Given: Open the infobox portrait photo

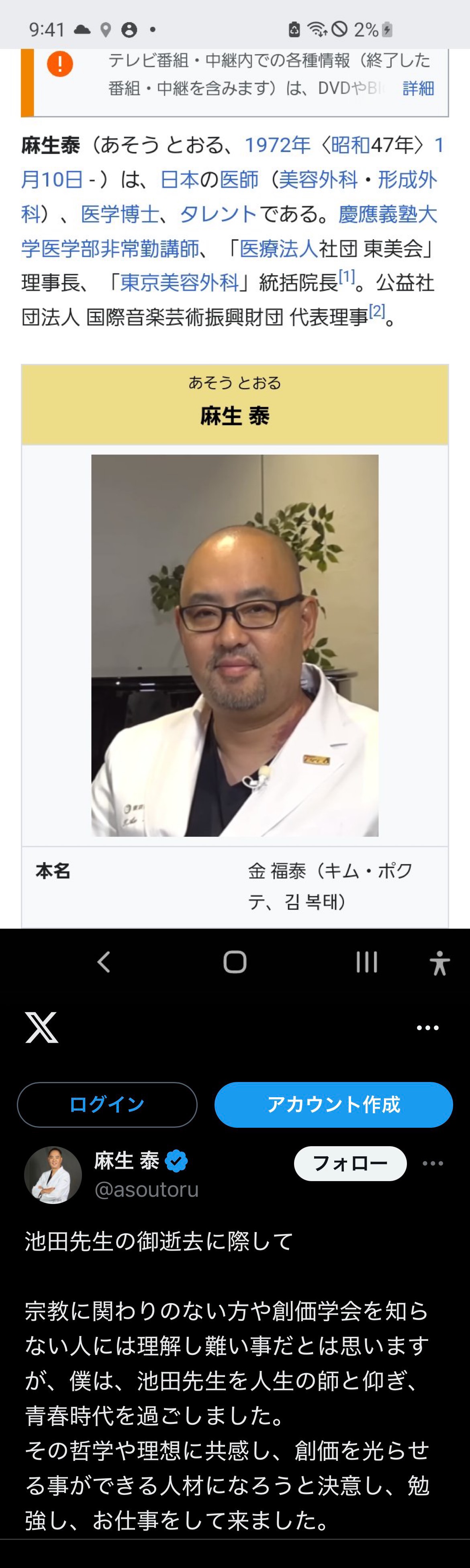Looking at the screenshot, I should click(x=235, y=645).
